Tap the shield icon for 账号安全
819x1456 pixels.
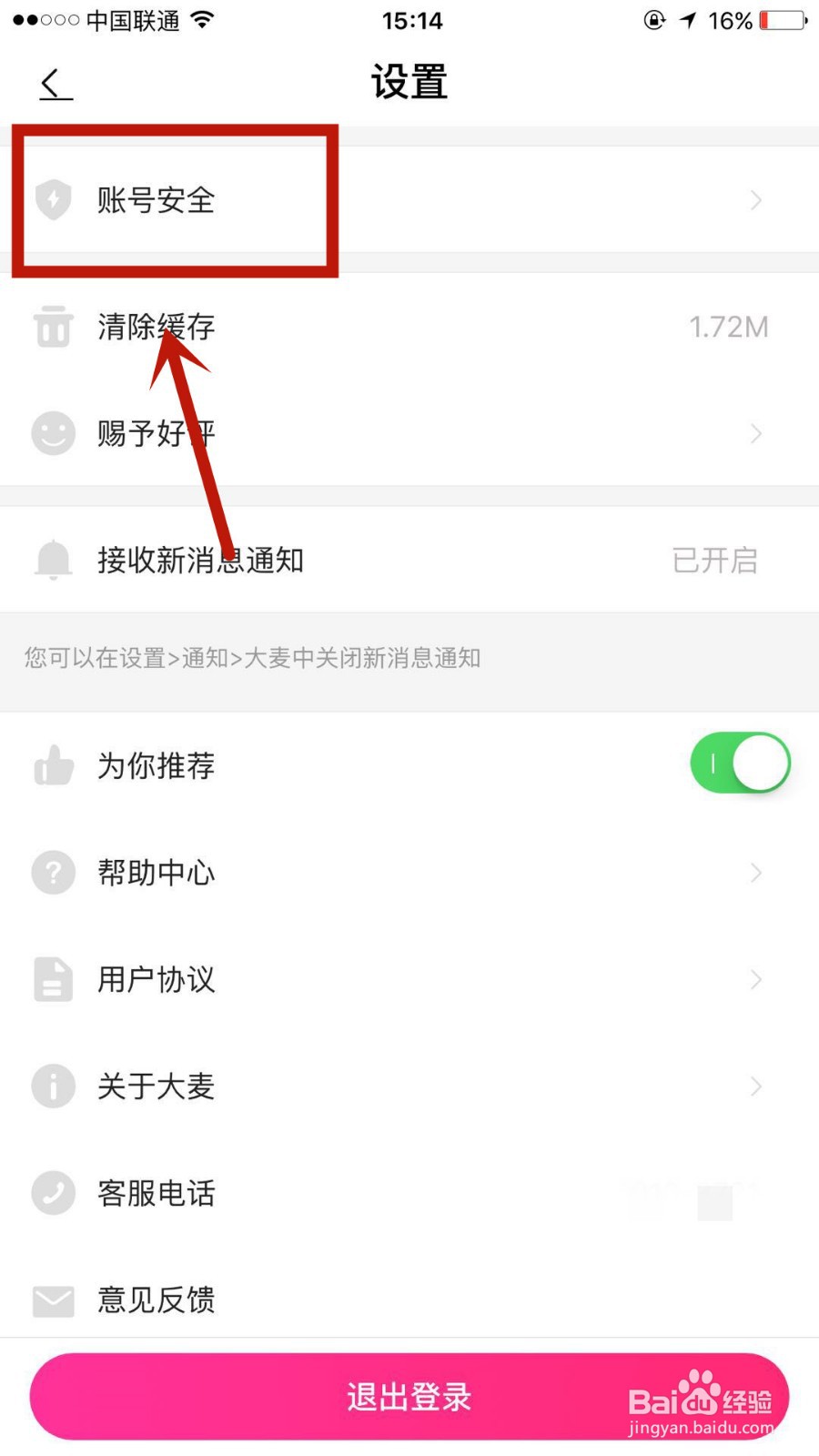coord(53,201)
